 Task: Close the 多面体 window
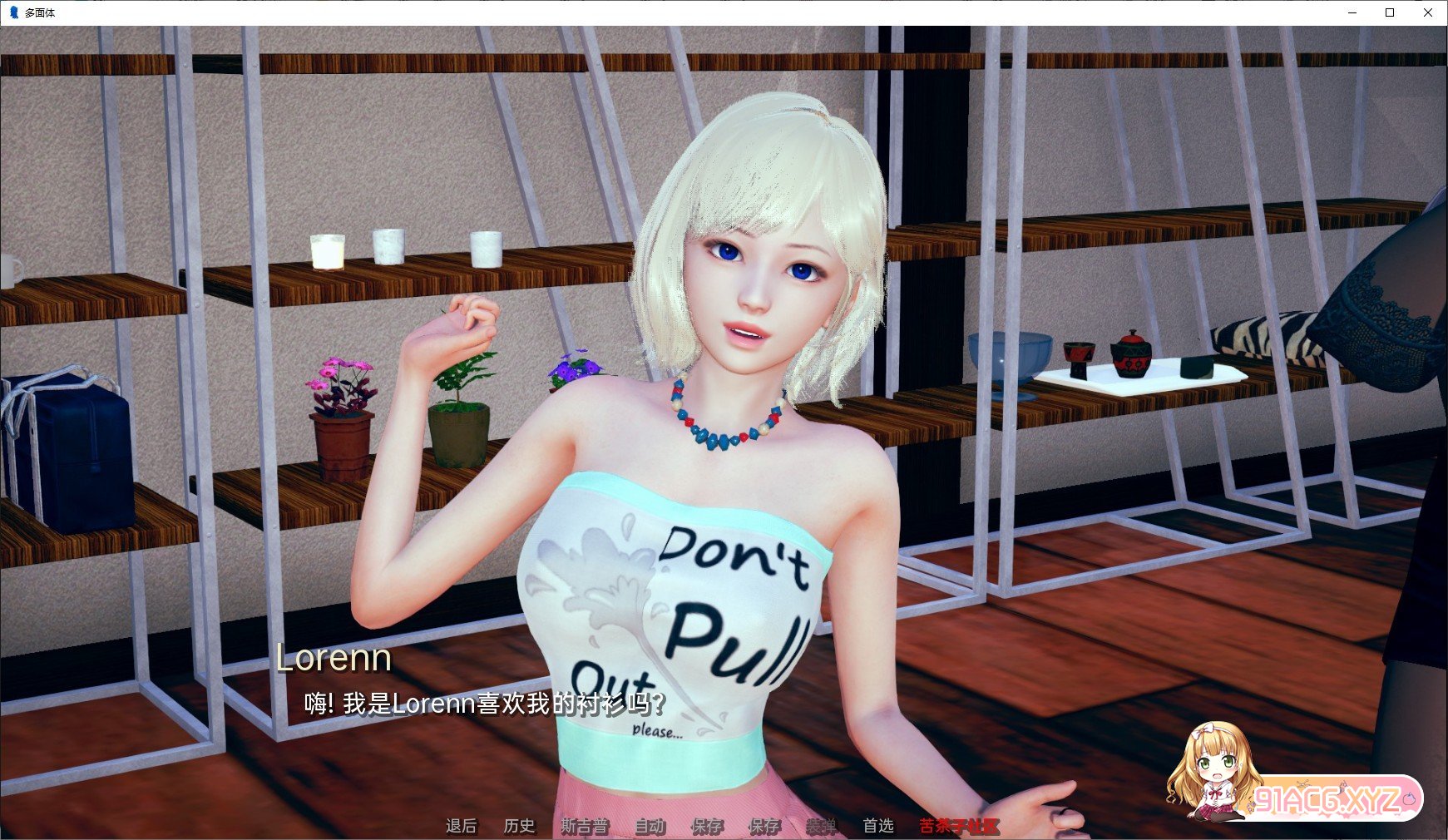click(x=1428, y=12)
